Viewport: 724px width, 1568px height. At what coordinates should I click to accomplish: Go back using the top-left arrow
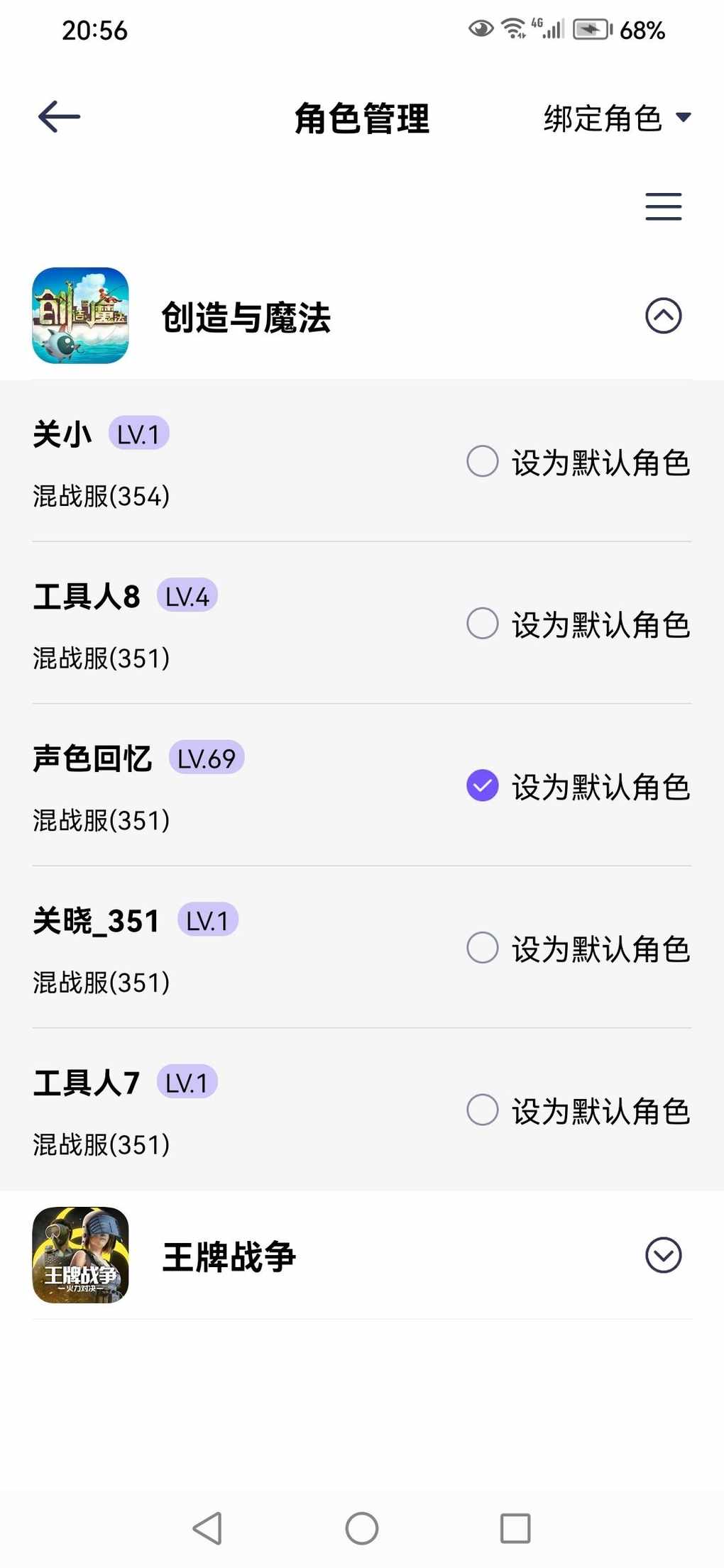pyautogui.click(x=59, y=117)
